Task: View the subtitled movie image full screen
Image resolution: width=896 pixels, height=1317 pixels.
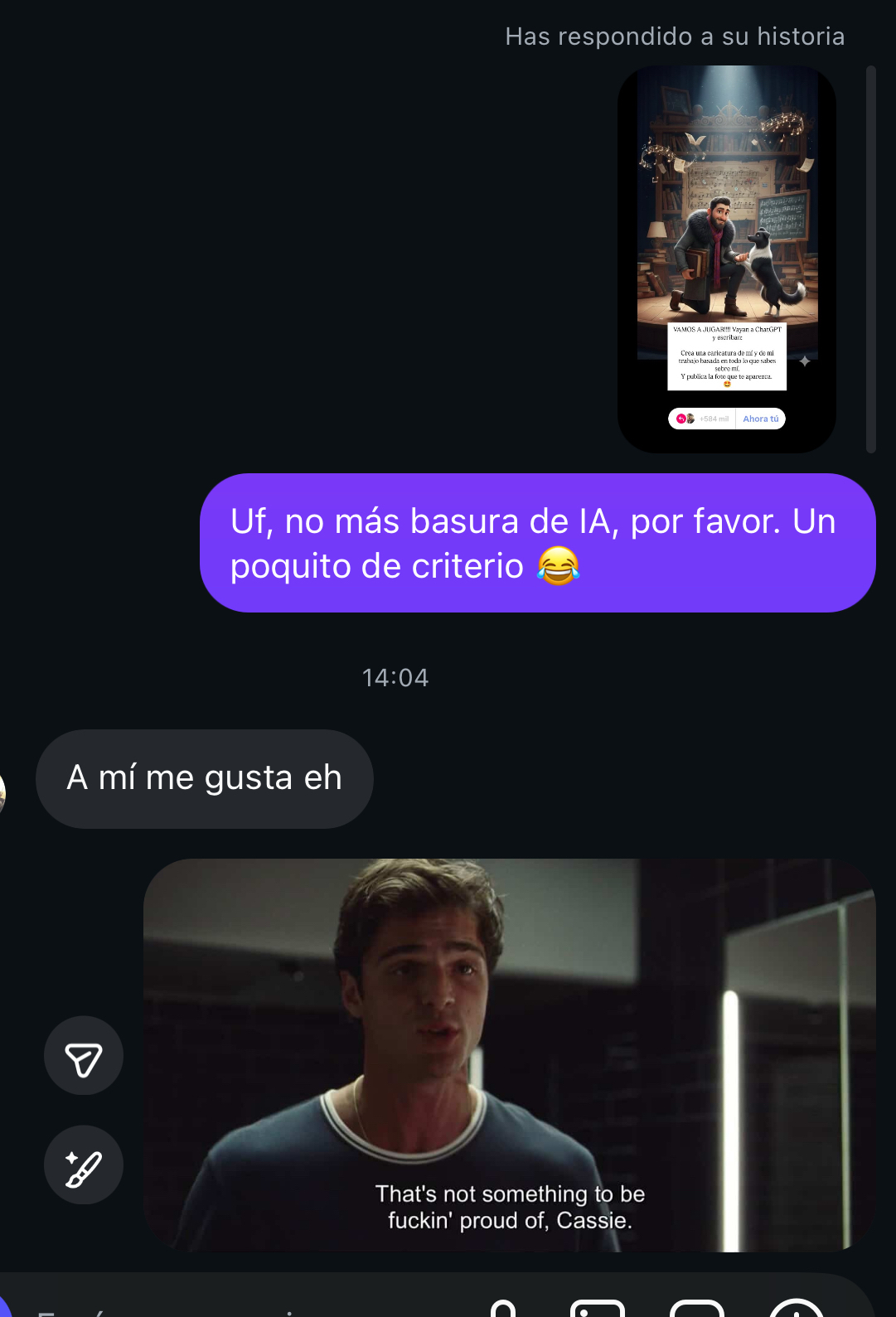Action: click(509, 1054)
